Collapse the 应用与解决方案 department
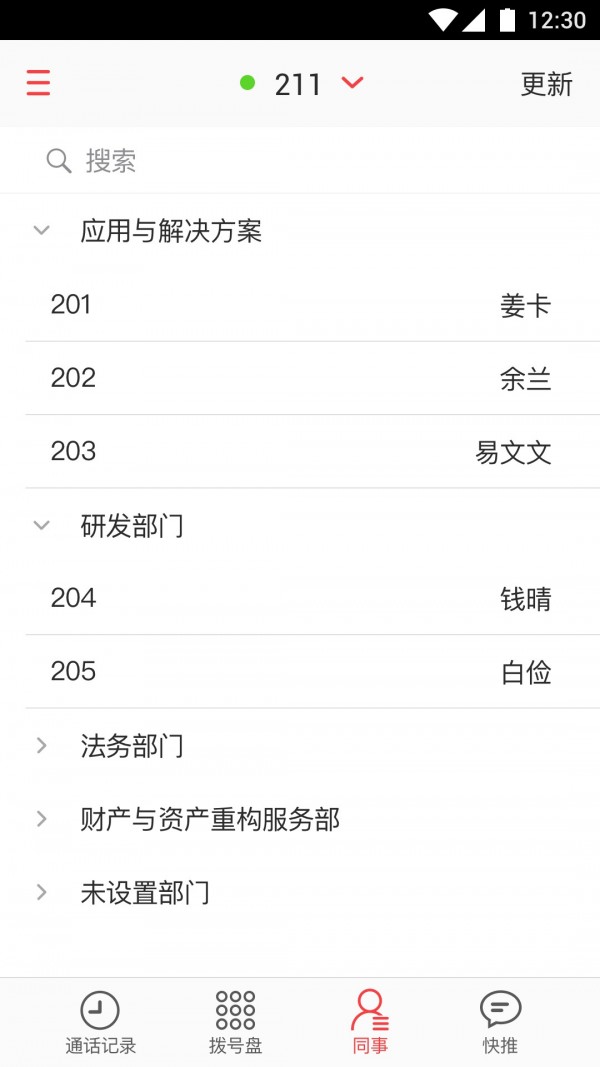The height and width of the screenshot is (1067, 600). pyautogui.click(x=300, y=231)
